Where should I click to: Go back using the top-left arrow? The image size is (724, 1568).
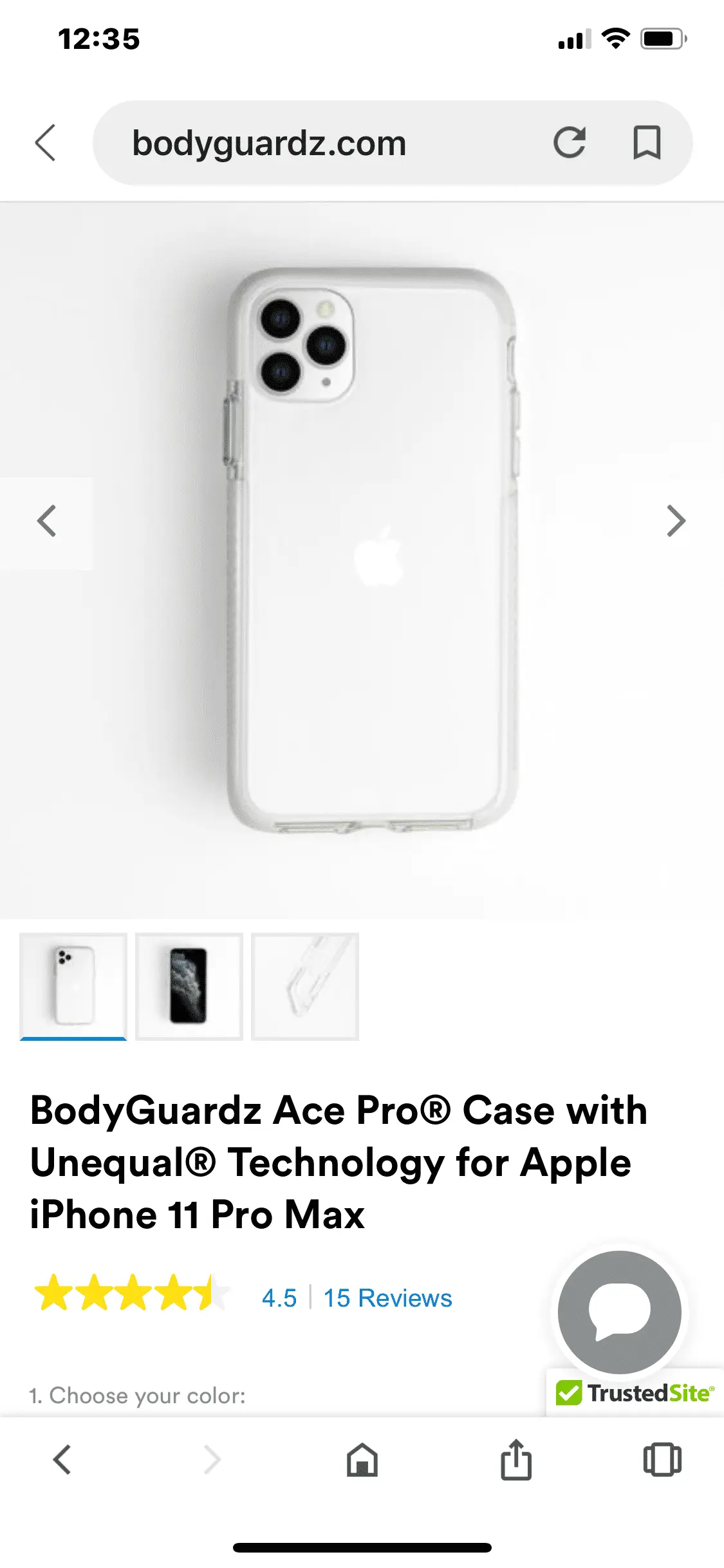(46, 143)
